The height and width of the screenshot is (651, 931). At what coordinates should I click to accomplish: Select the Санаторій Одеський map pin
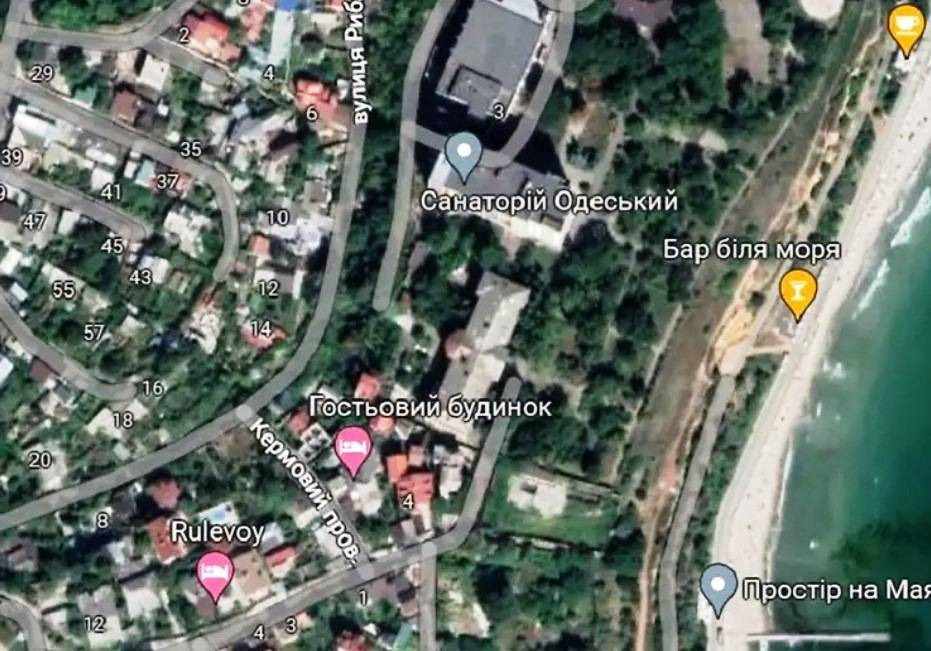click(463, 153)
